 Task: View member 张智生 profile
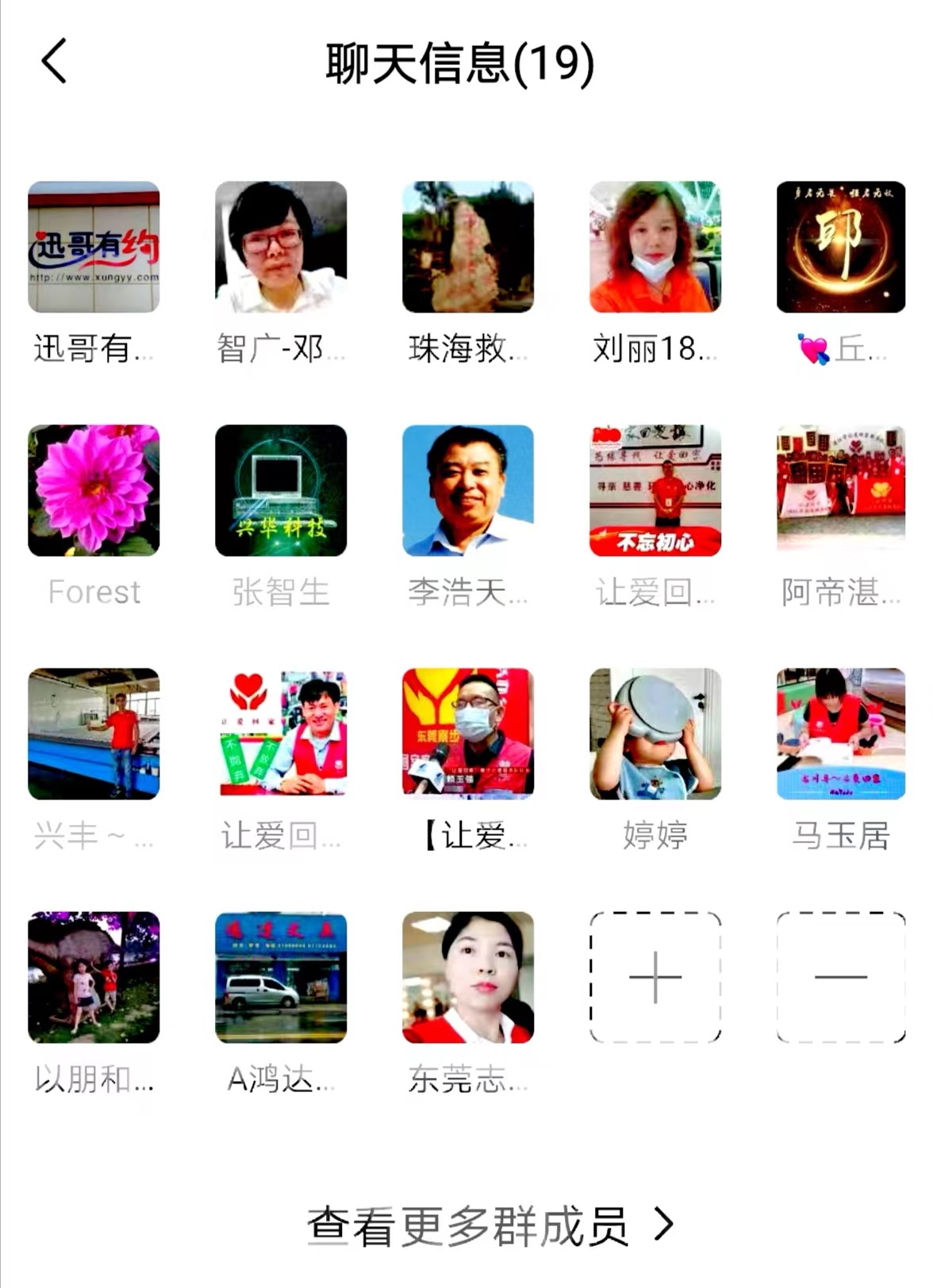pyautogui.click(x=281, y=490)
